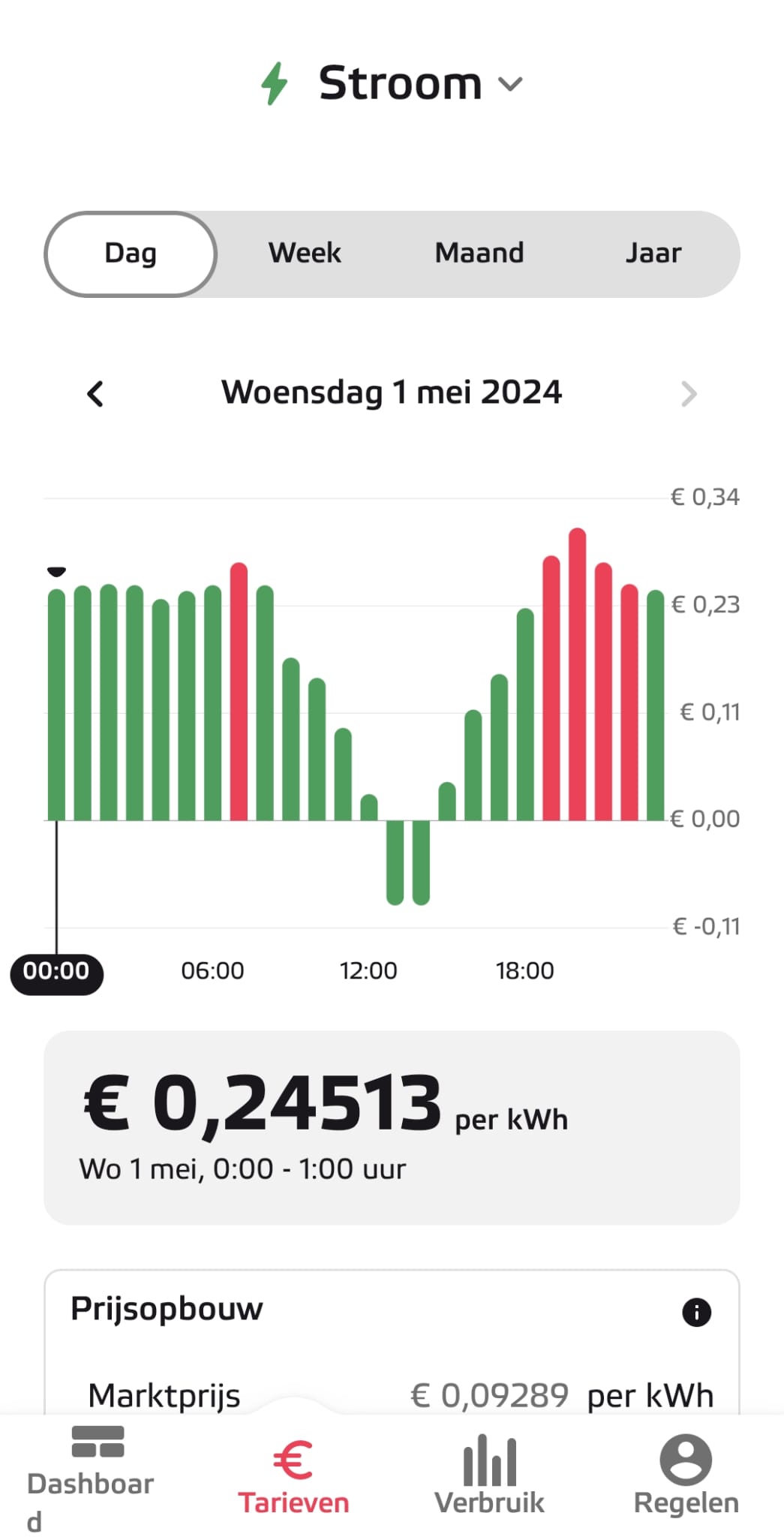Select the tallest red price bar
The width and height of the screenshot is (784, 1537).
click(577, 674)
